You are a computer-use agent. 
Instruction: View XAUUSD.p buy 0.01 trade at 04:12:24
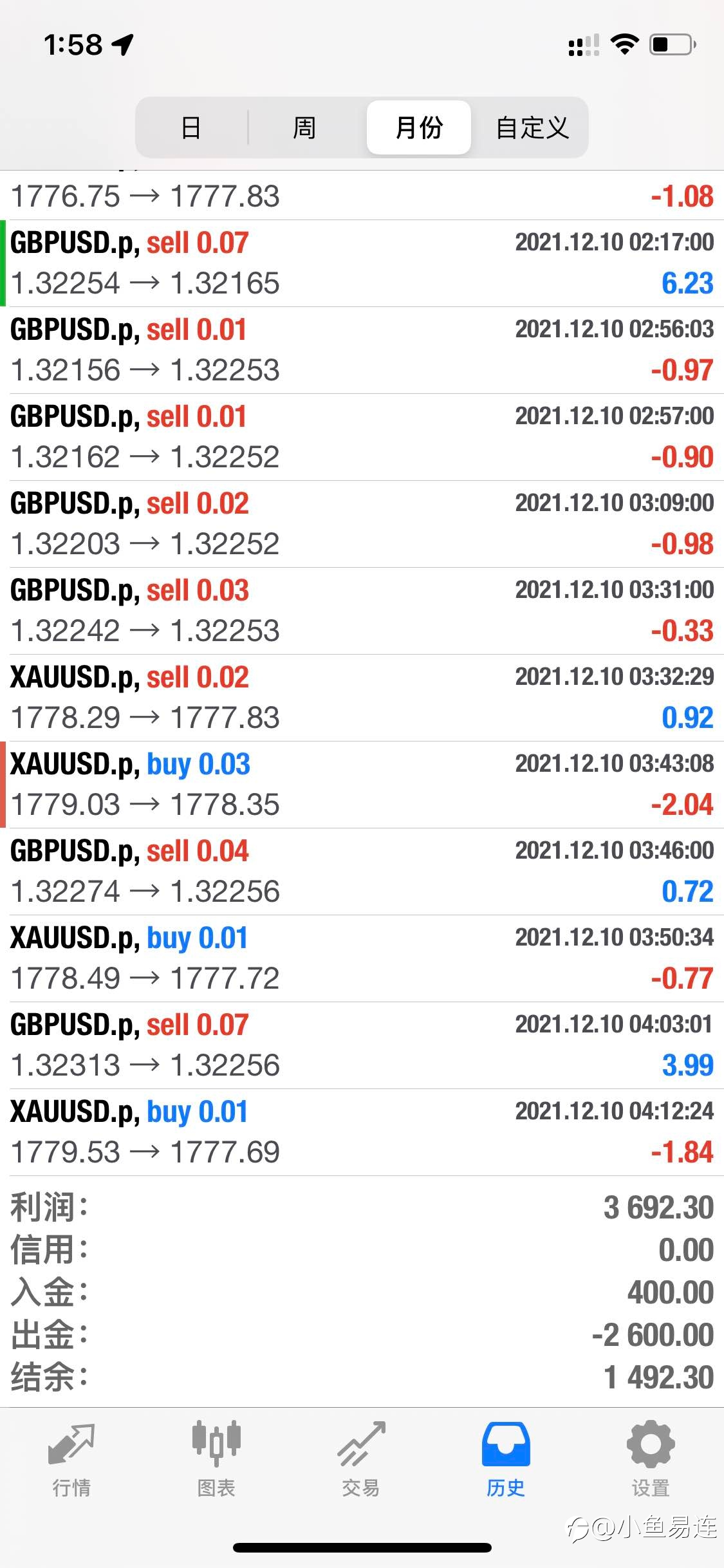pos(362,1132)
